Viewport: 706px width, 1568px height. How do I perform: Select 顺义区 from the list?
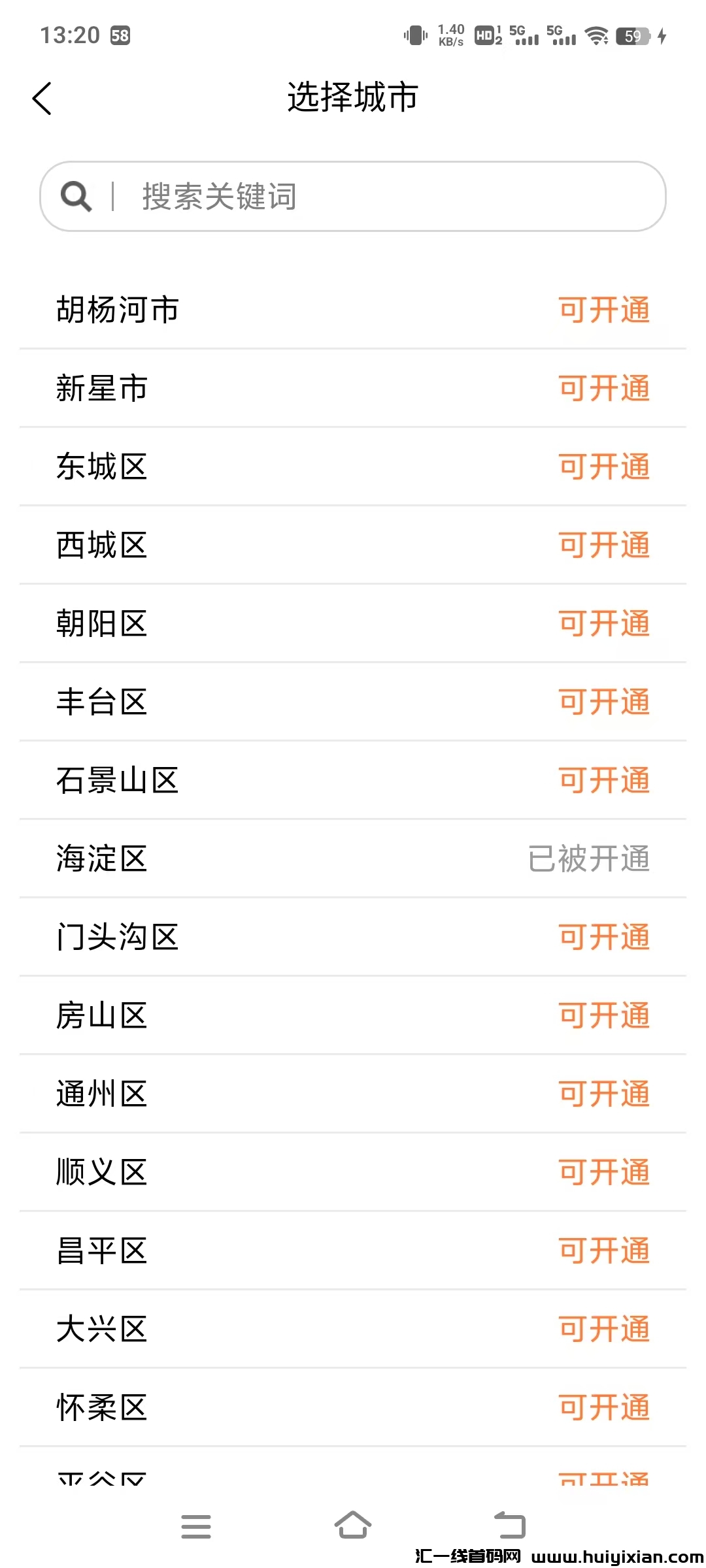(x=353, y=1172)
